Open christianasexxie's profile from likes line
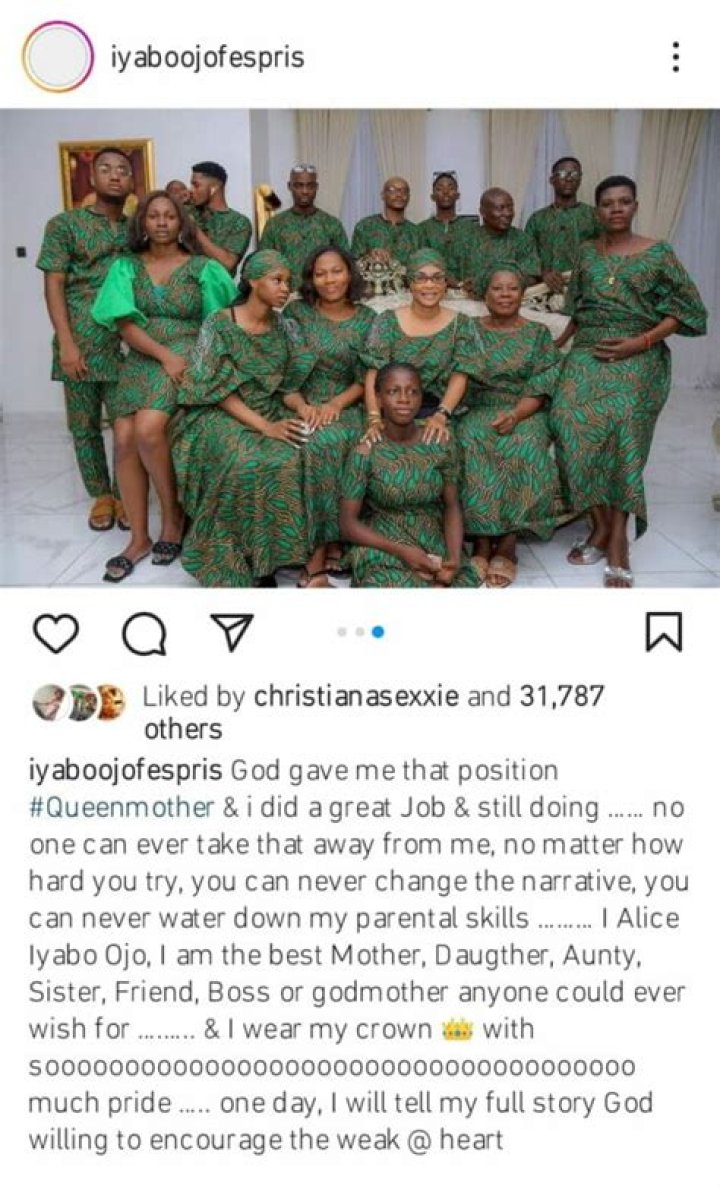The image size is (720, 1189). pos(357,696)
